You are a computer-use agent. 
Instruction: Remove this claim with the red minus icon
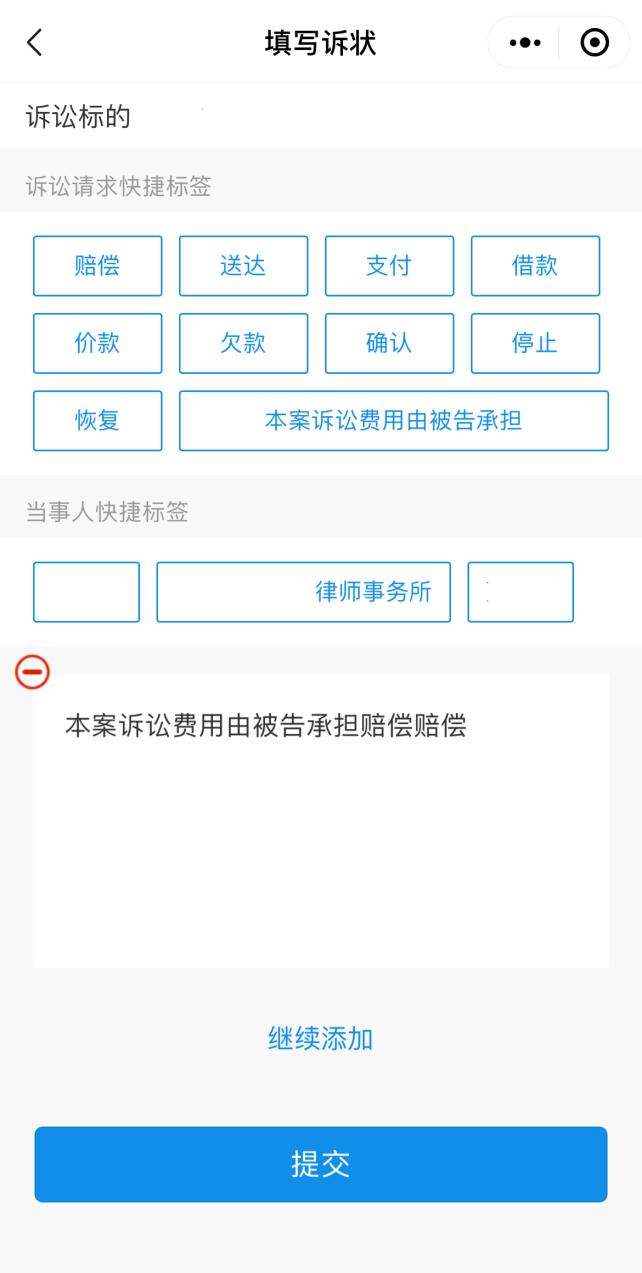(32, 672)
